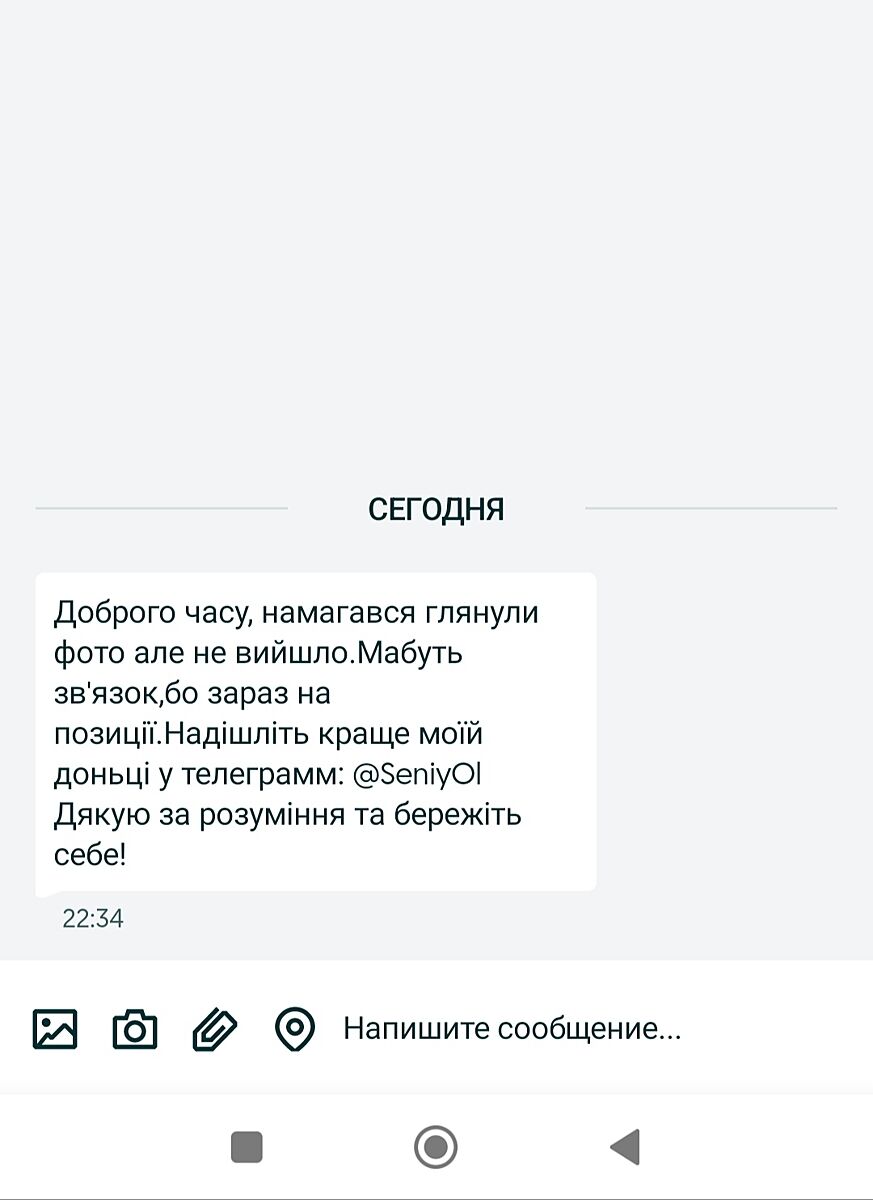This screenshot has height=1200, width=873.
Task: Open recent apps with the square button
Action: pos(247,1146)
